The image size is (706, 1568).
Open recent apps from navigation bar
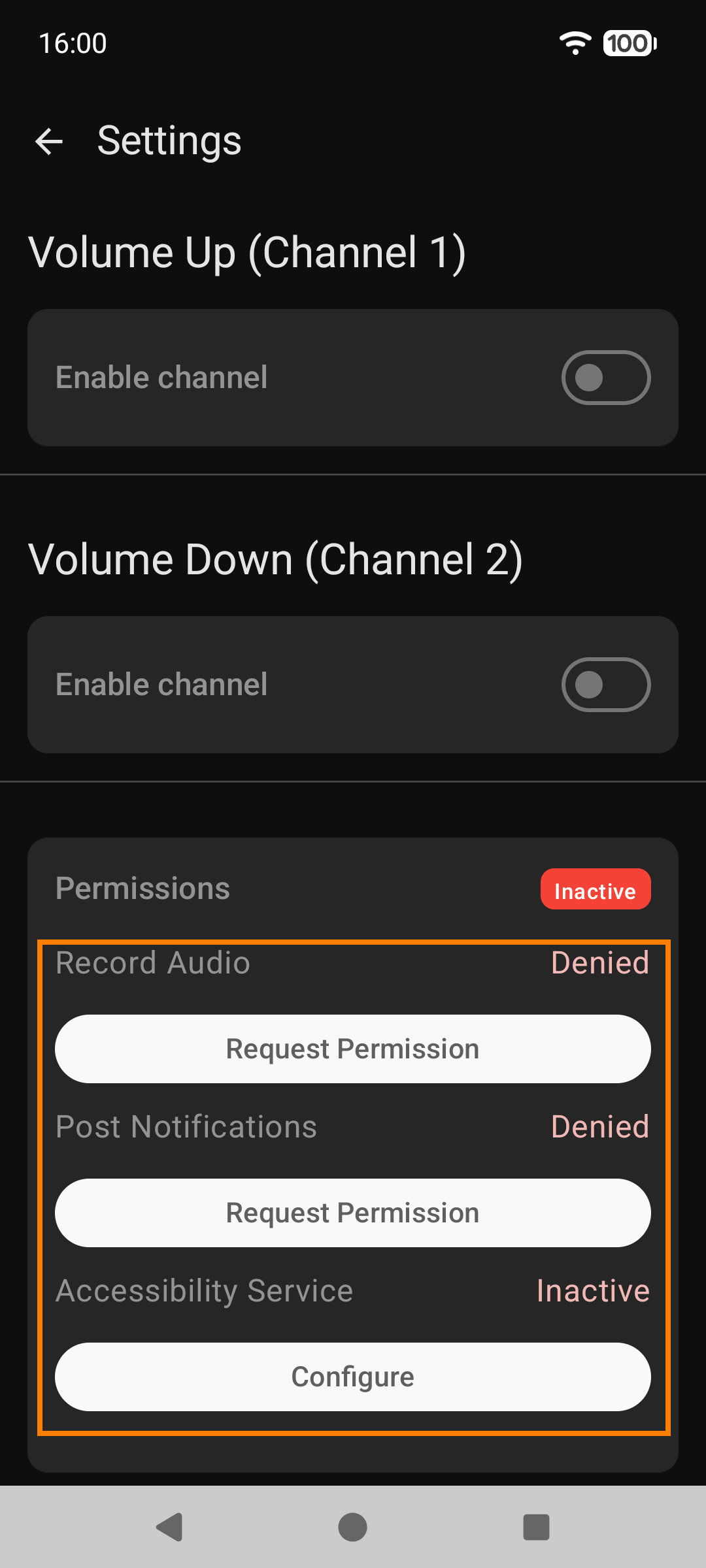(x=536, y=1527)
